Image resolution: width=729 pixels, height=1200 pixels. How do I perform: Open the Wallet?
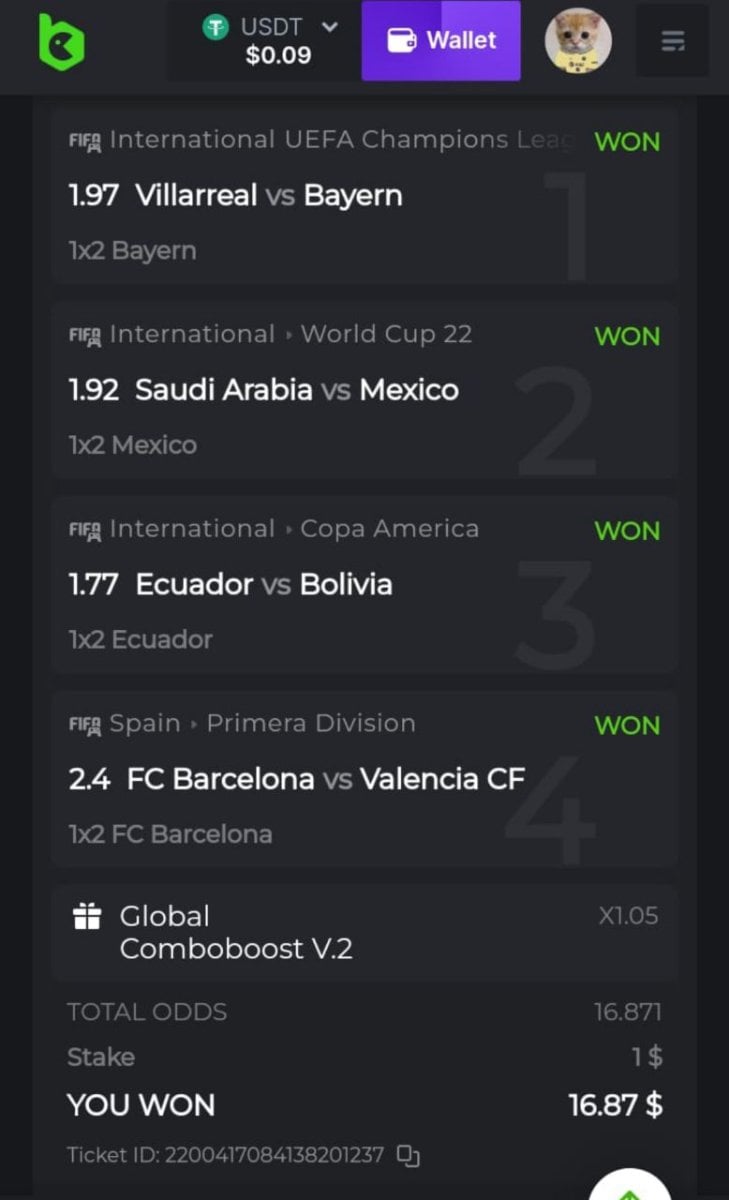click(x=441, y=41)
